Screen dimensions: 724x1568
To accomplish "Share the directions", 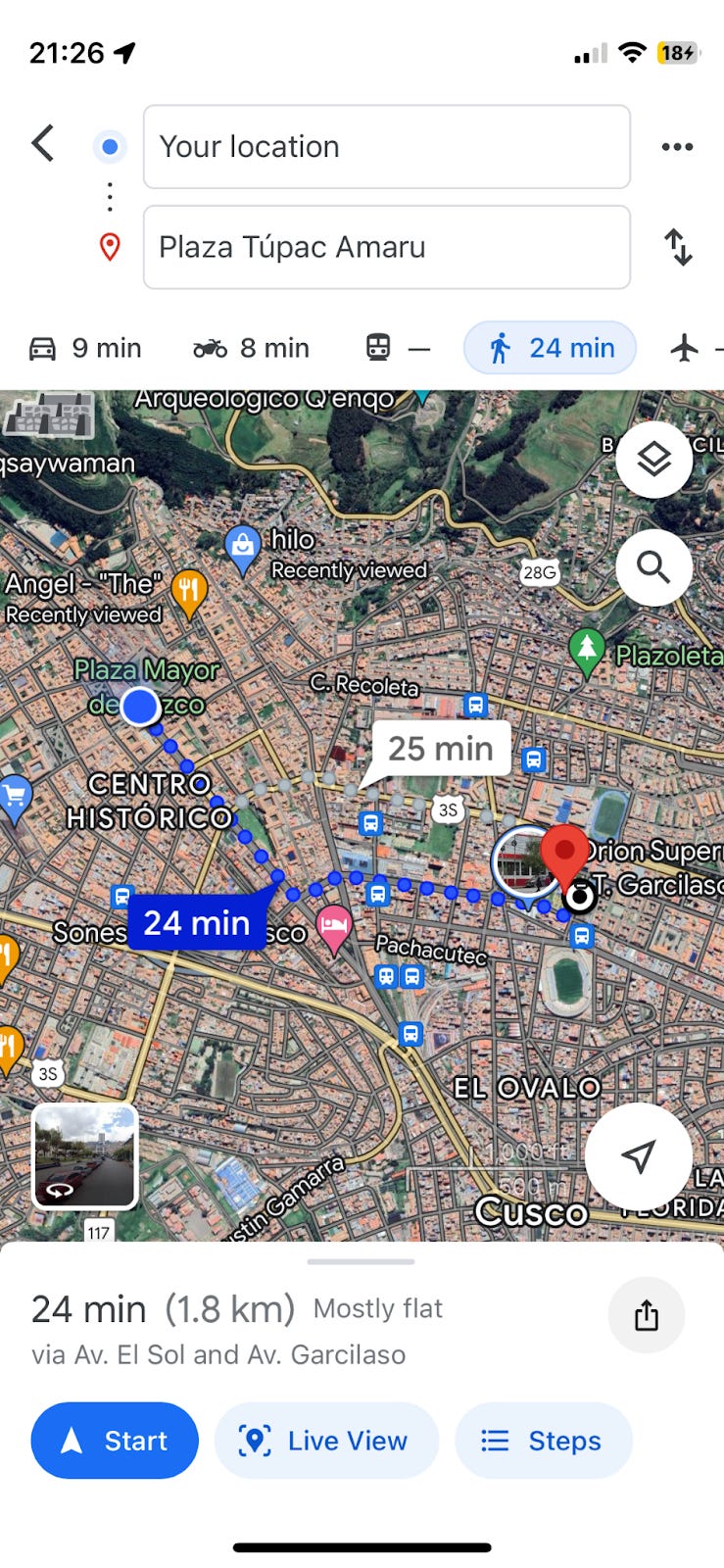I will pyautogui.click(x=646, y=1315).
